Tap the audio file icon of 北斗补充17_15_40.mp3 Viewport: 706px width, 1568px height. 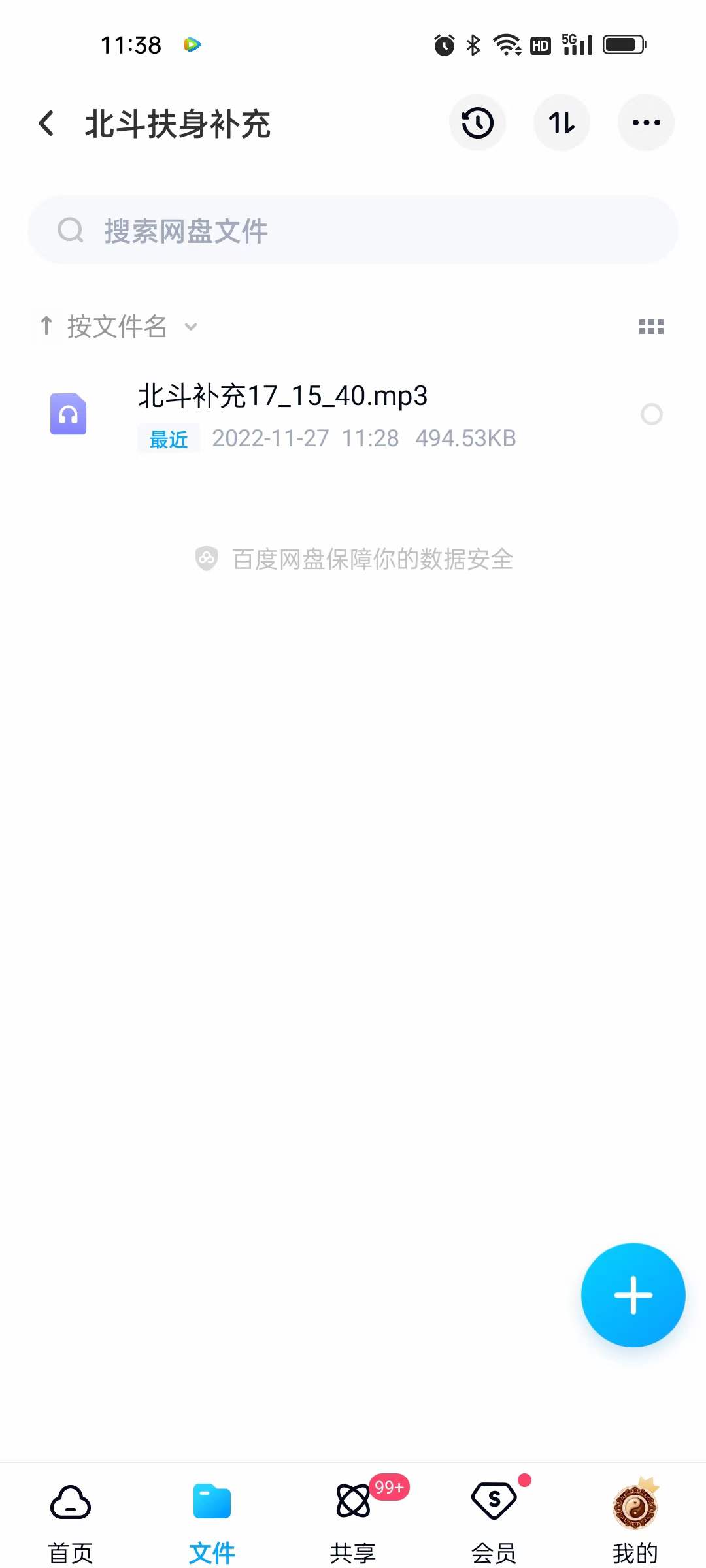(x=69, y=414)
